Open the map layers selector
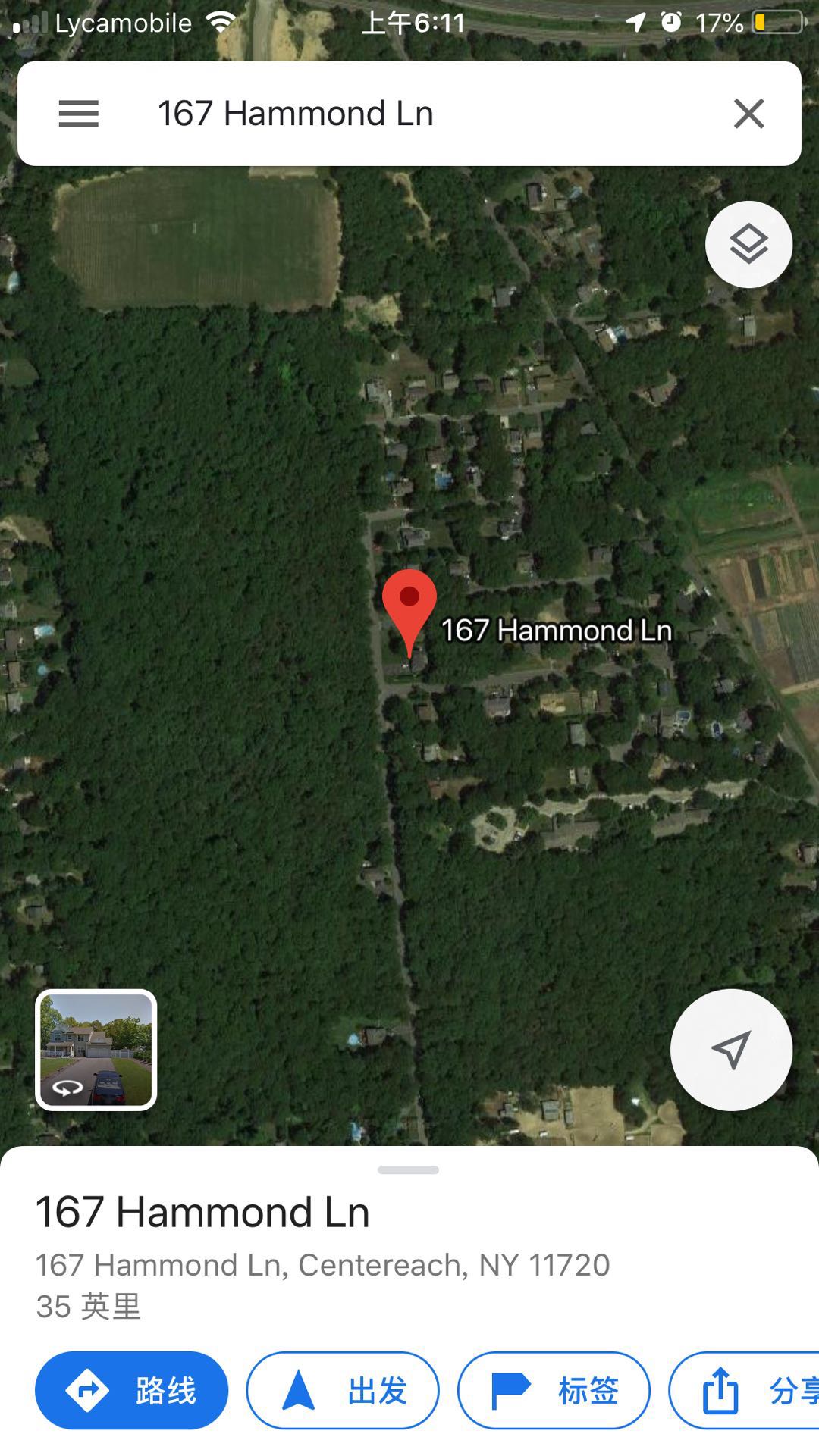Image resolution: width=819 pixels, height=1456 pixels. 748,244
